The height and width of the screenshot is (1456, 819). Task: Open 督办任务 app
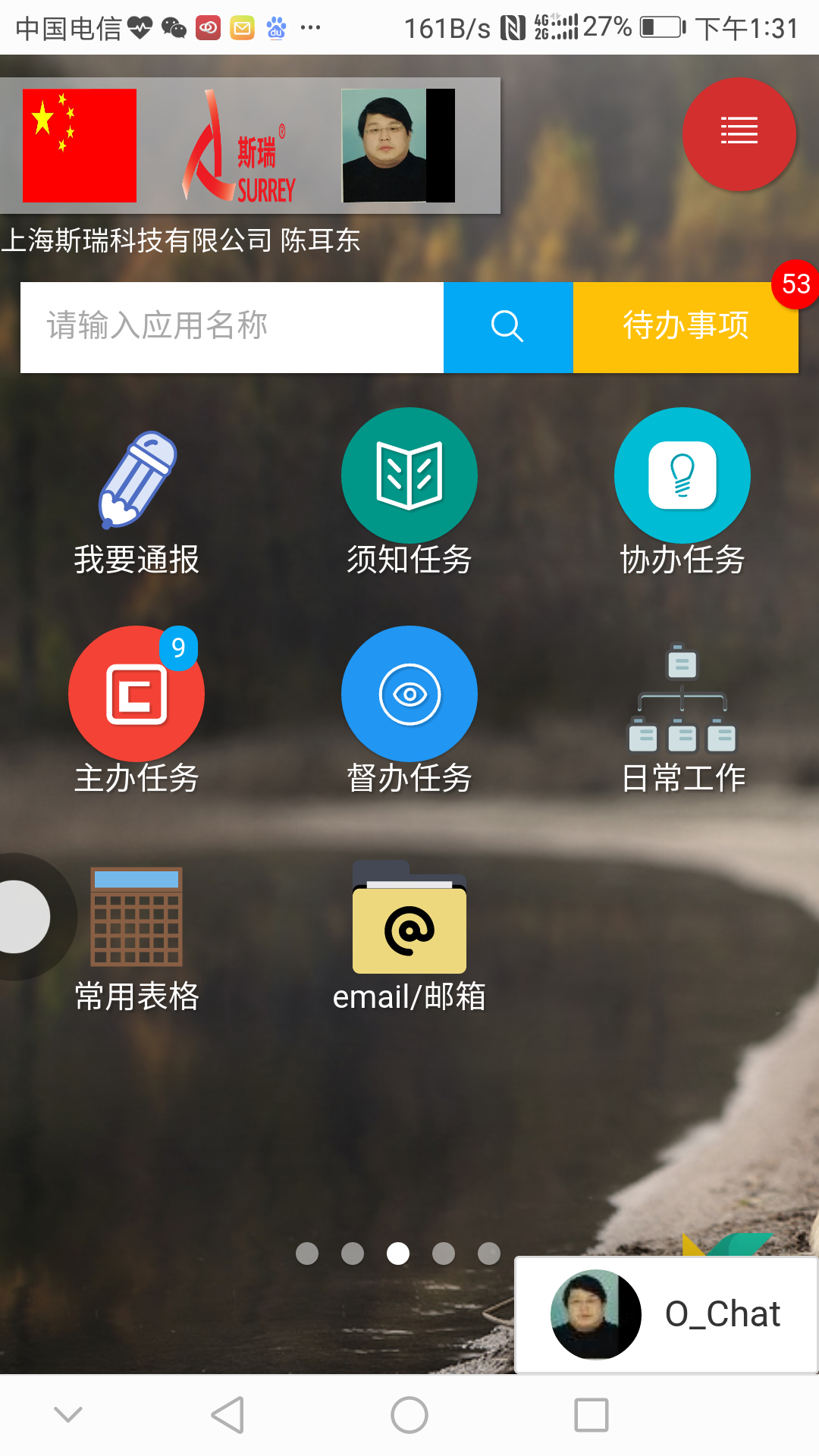click(409, 695)
